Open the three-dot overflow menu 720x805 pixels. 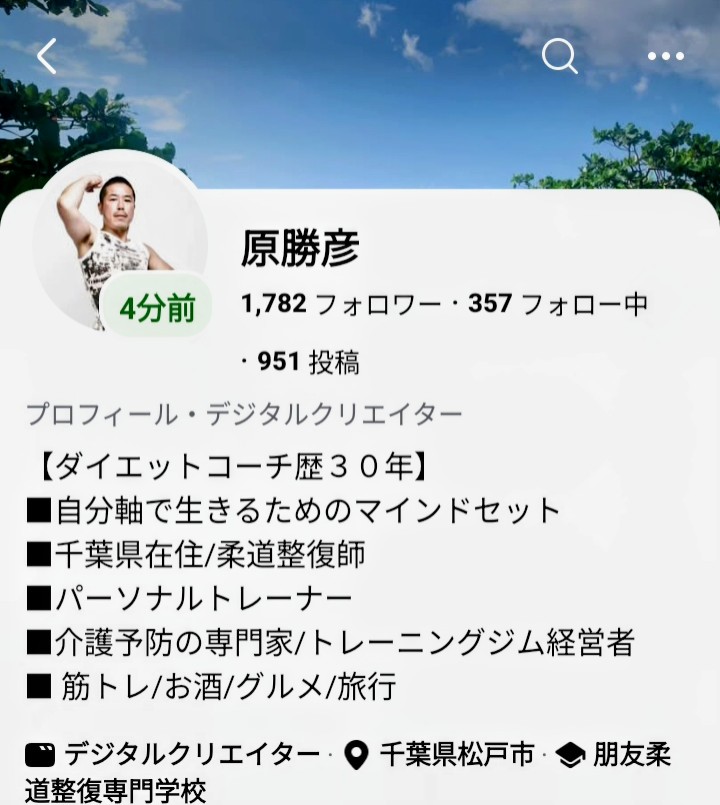tap(665, 57)
